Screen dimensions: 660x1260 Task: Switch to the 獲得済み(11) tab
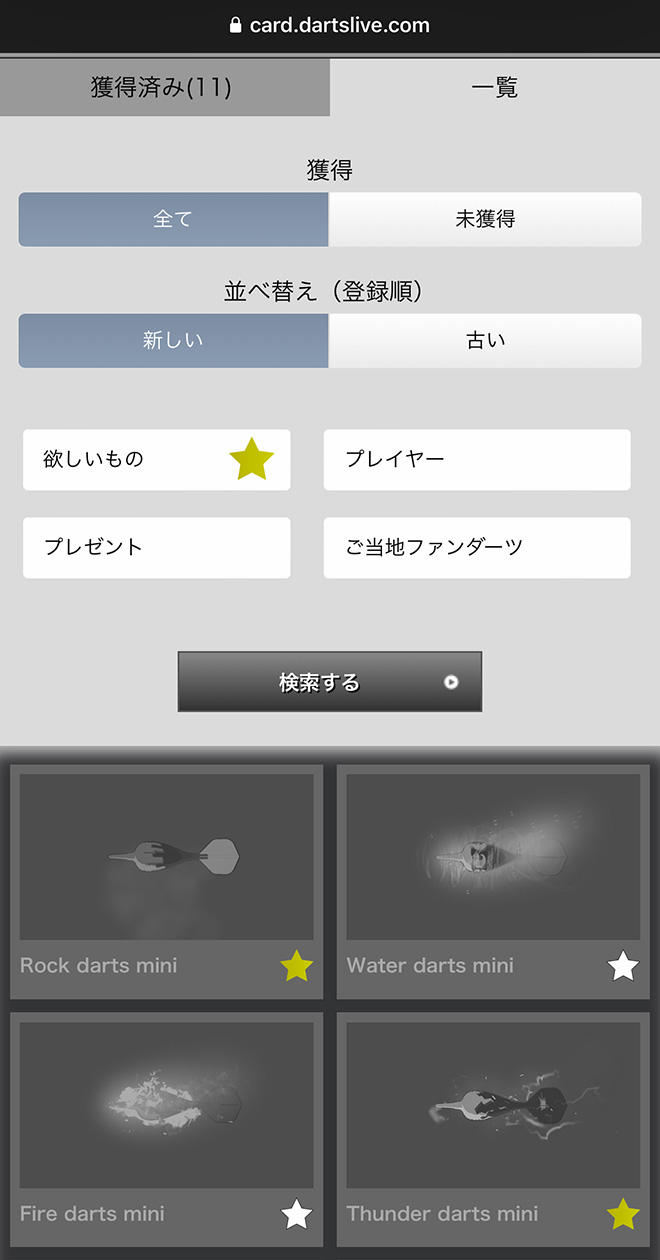[x=165, y=88]
